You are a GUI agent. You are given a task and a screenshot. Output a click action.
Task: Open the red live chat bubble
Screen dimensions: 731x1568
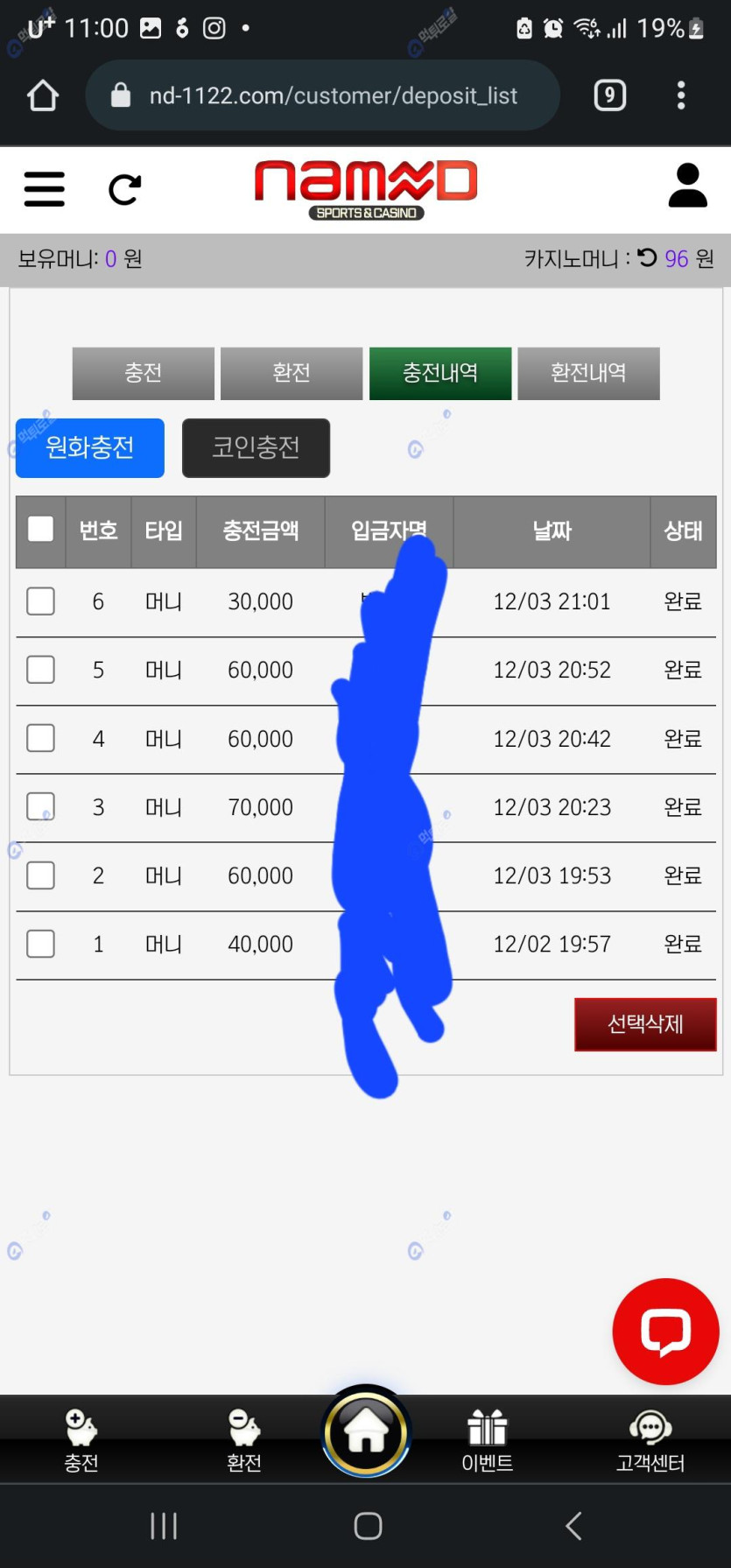[666, 1332]
